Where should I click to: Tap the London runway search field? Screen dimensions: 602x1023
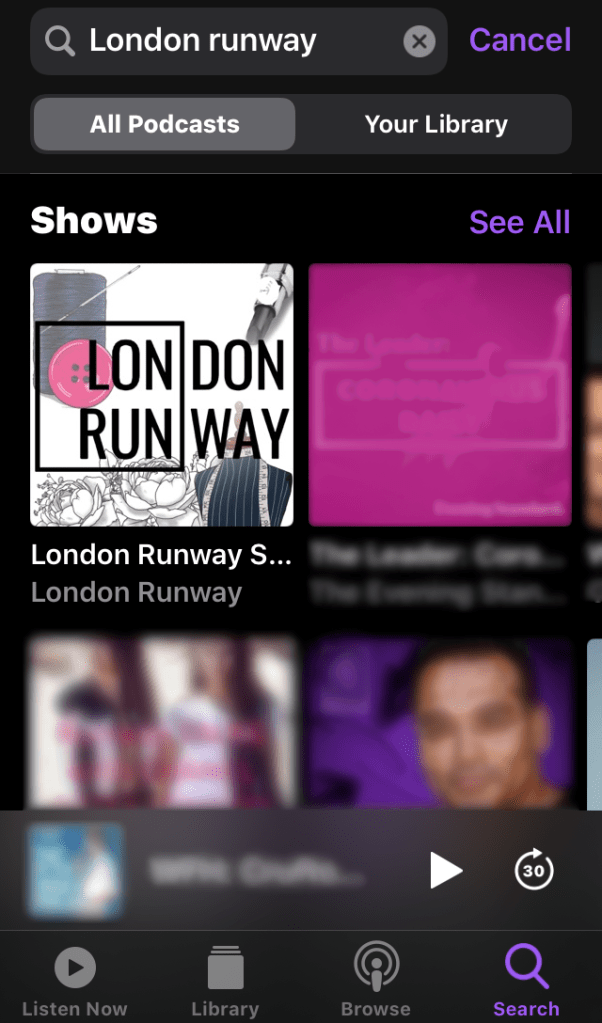click(x=230, y=41)
